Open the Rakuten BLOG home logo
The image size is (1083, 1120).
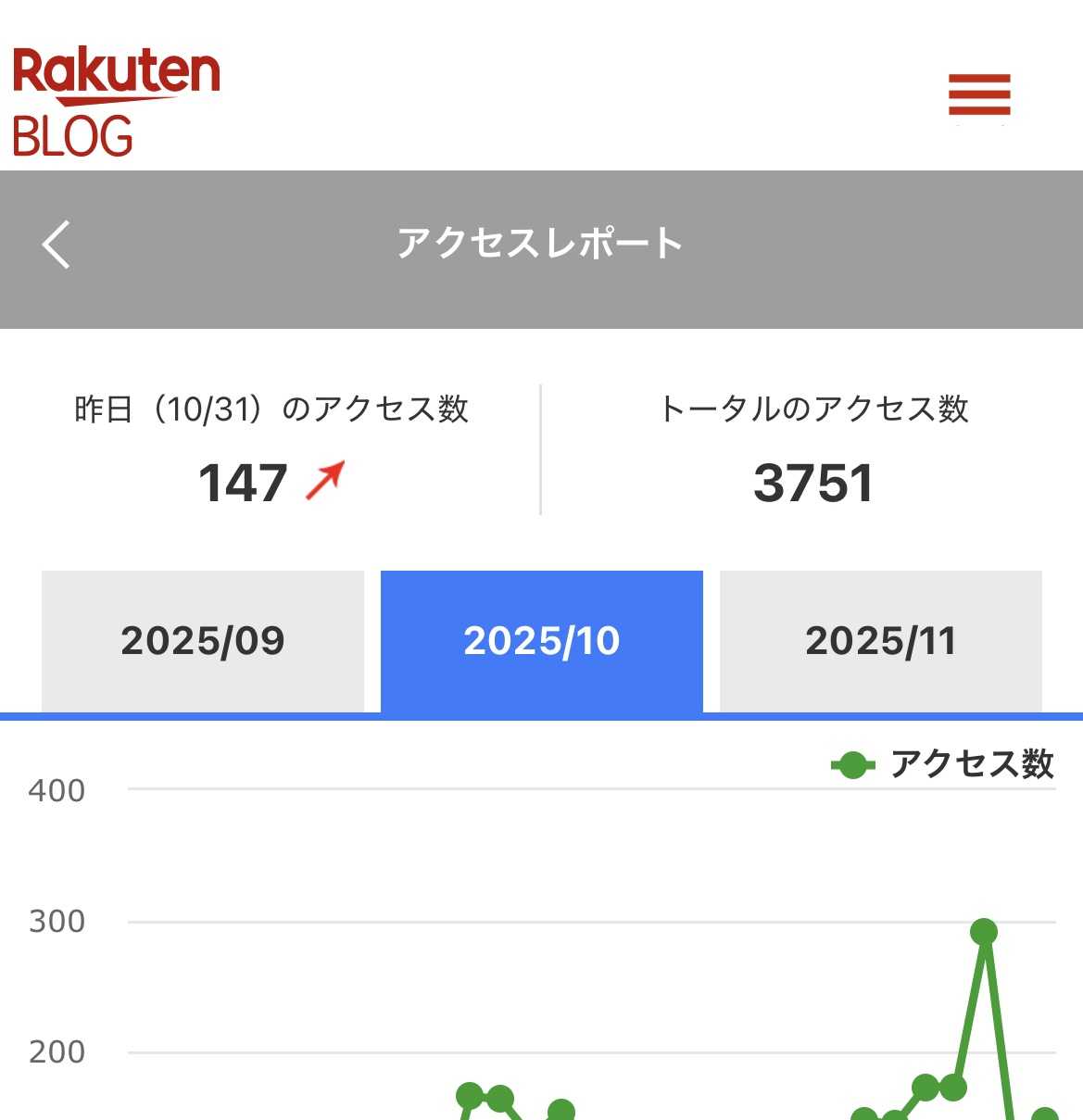tap(116, 101)
